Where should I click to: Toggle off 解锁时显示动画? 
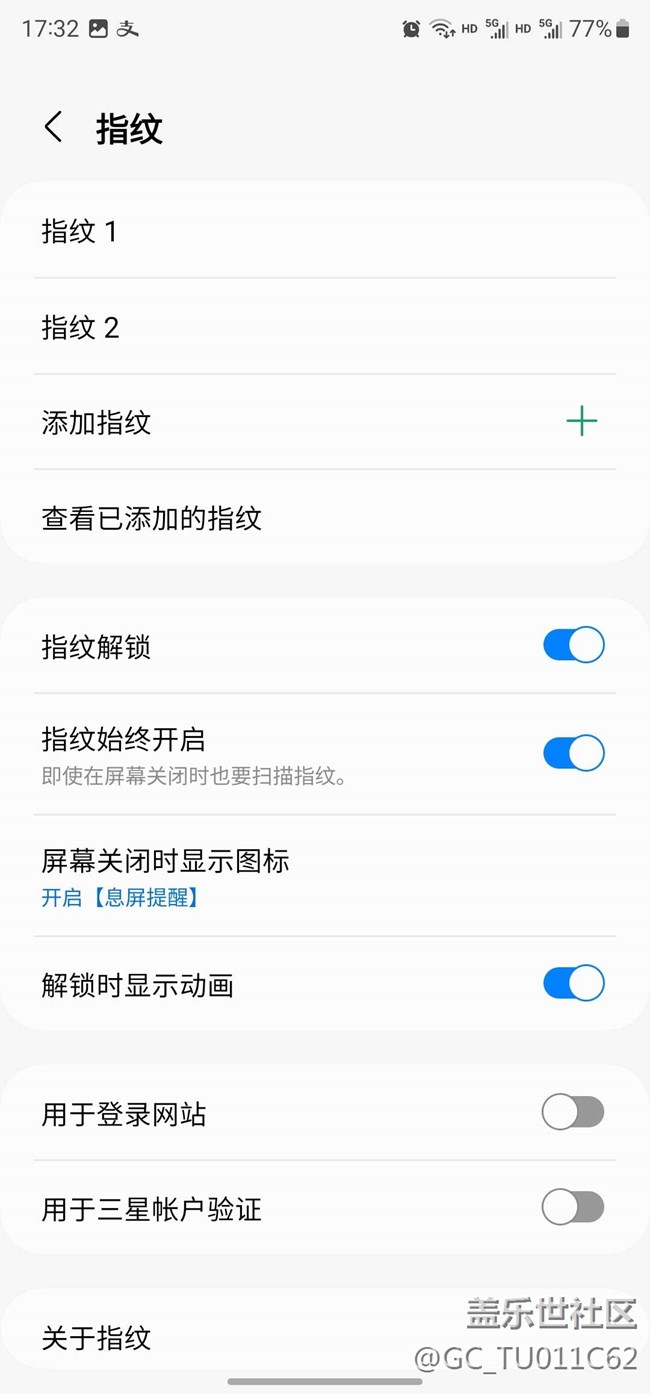573,984
